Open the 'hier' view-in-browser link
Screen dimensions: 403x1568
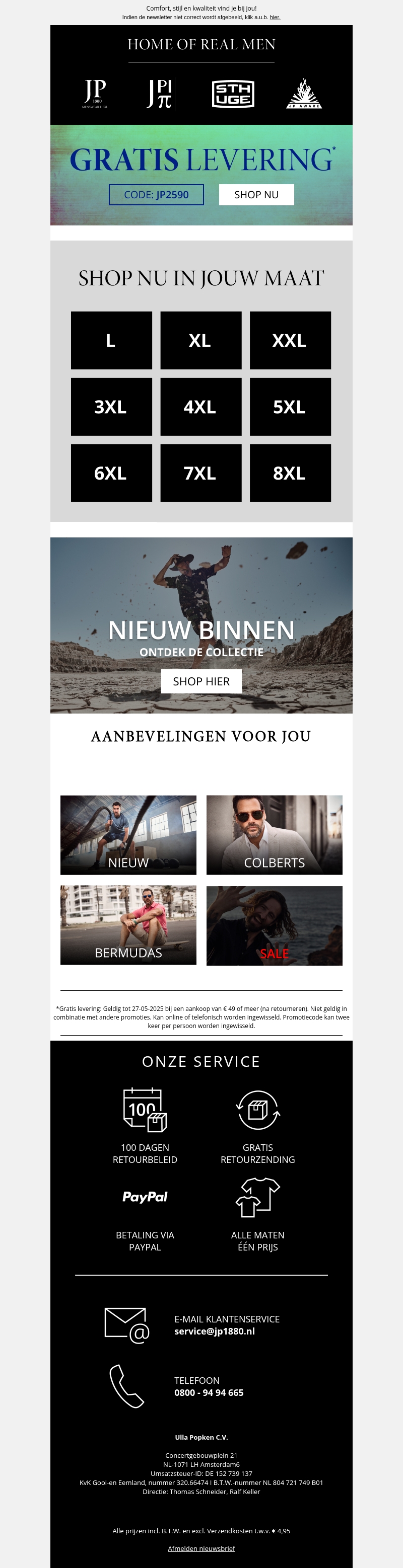[275, 17]
